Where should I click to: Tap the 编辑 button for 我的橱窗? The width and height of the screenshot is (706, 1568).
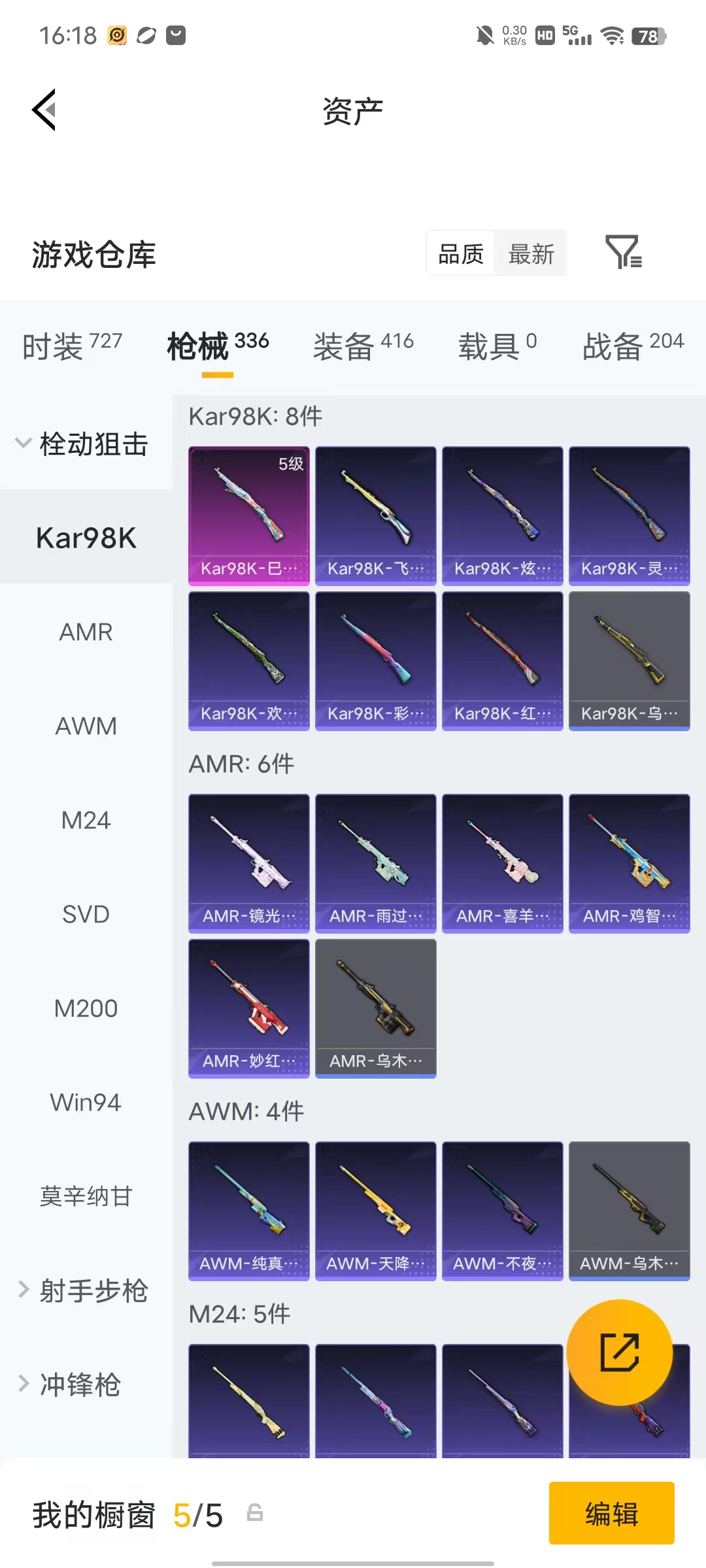coord(612,1513)
